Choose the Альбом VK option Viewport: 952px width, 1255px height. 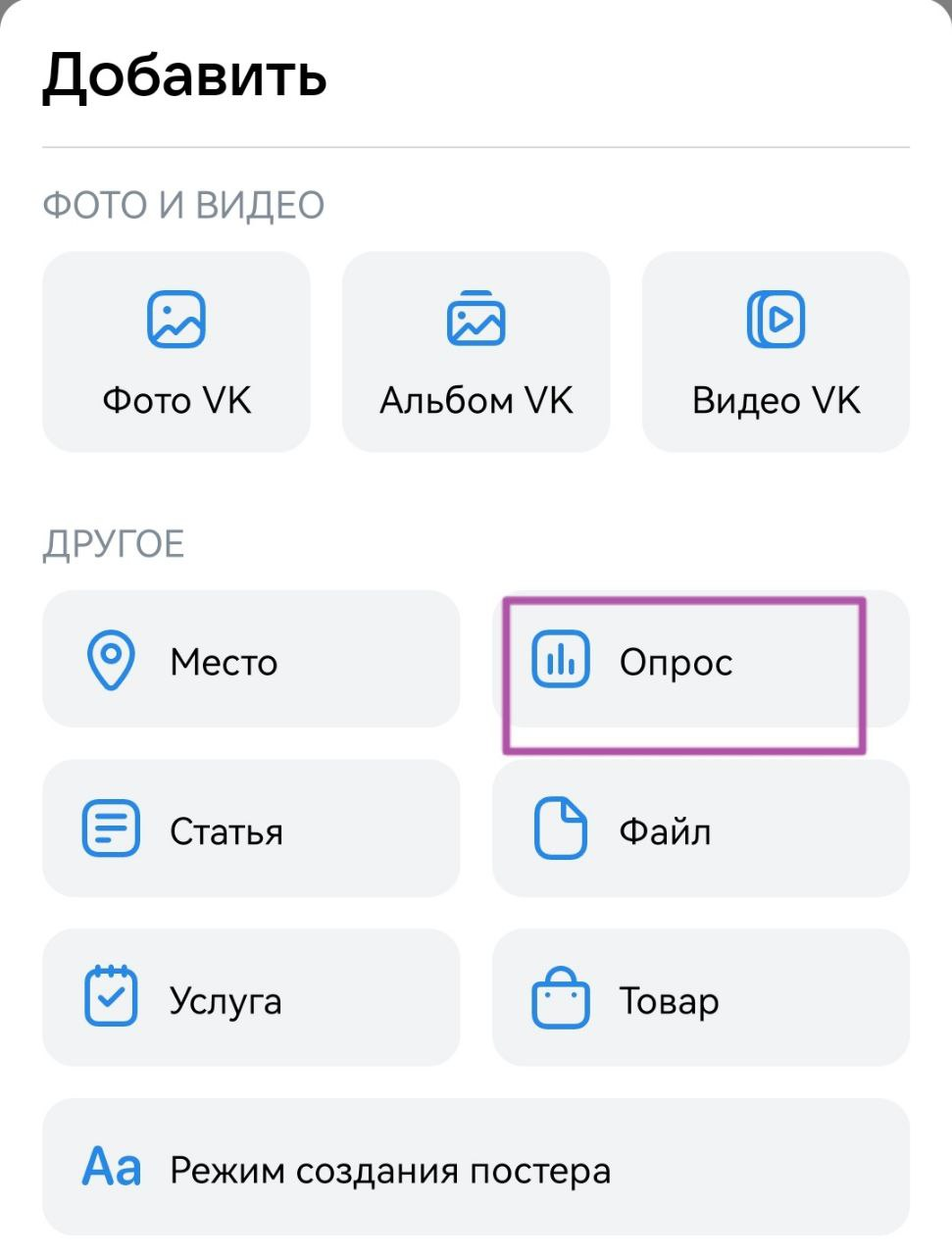tap(476, 352)
